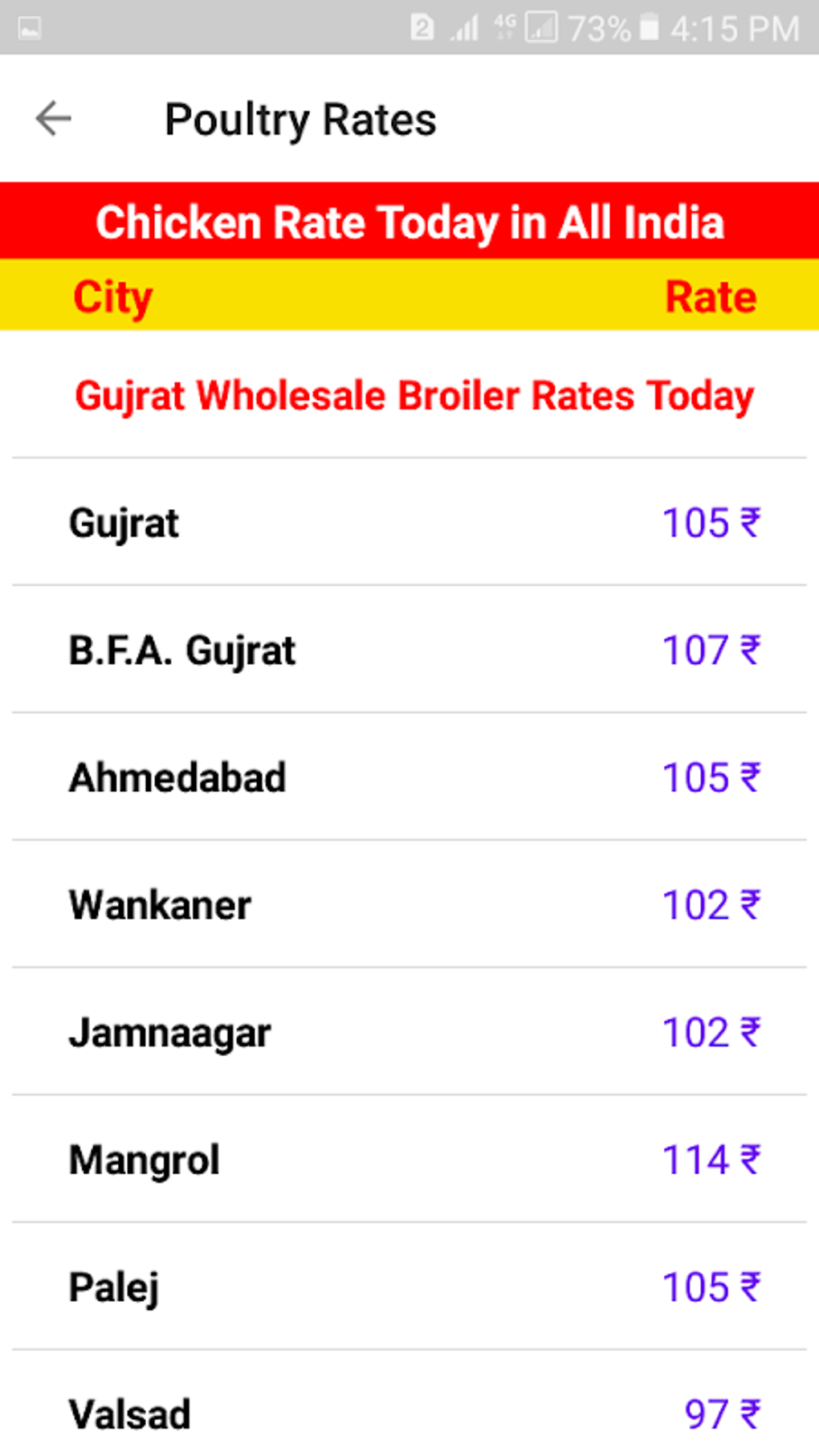
Task: Tap the 73% battery percentage text
Action: tap(598, 27)
